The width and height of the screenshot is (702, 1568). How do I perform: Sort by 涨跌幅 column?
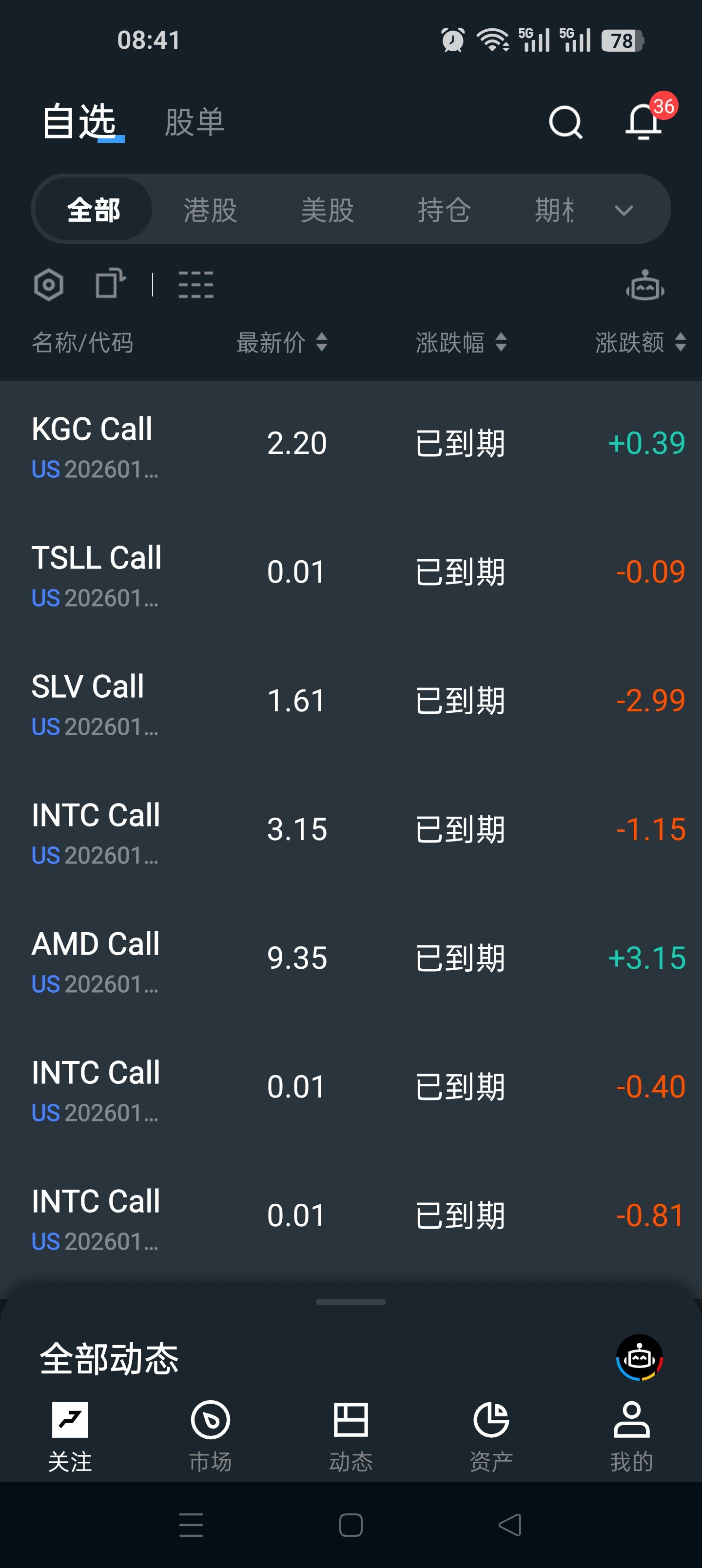click(461, 342)
